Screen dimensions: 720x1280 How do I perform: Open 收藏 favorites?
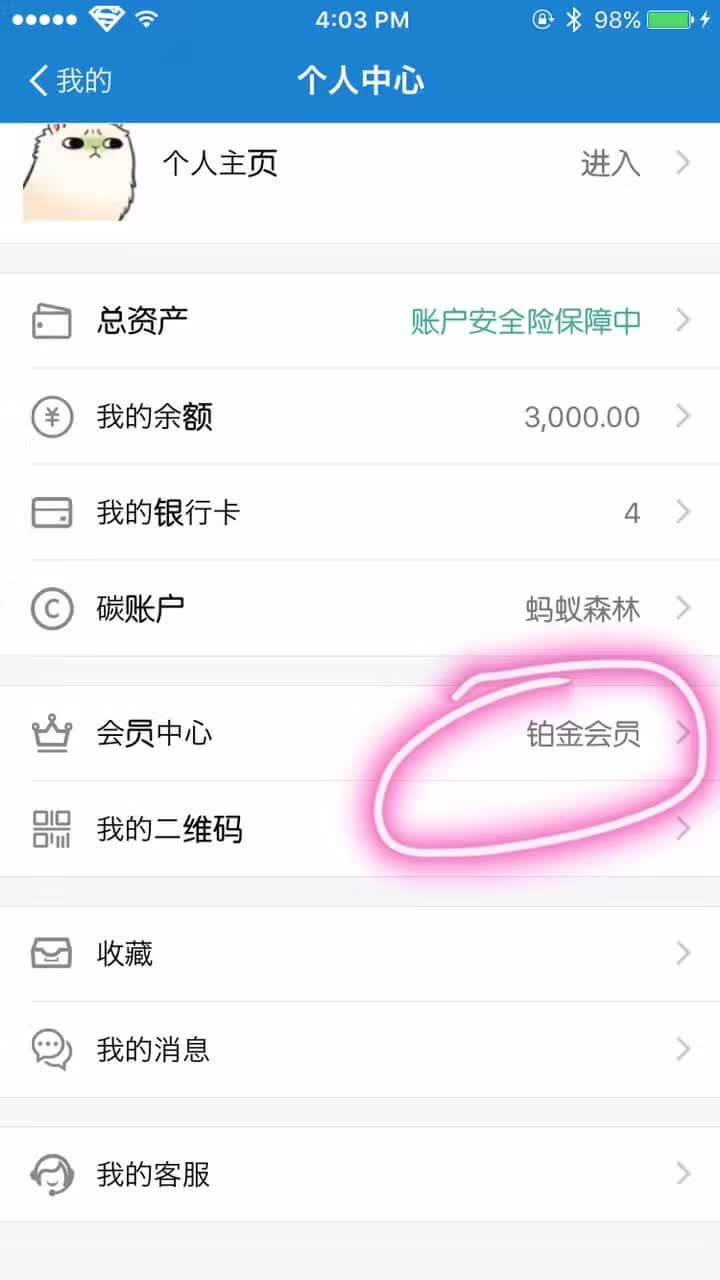[360, 954]
